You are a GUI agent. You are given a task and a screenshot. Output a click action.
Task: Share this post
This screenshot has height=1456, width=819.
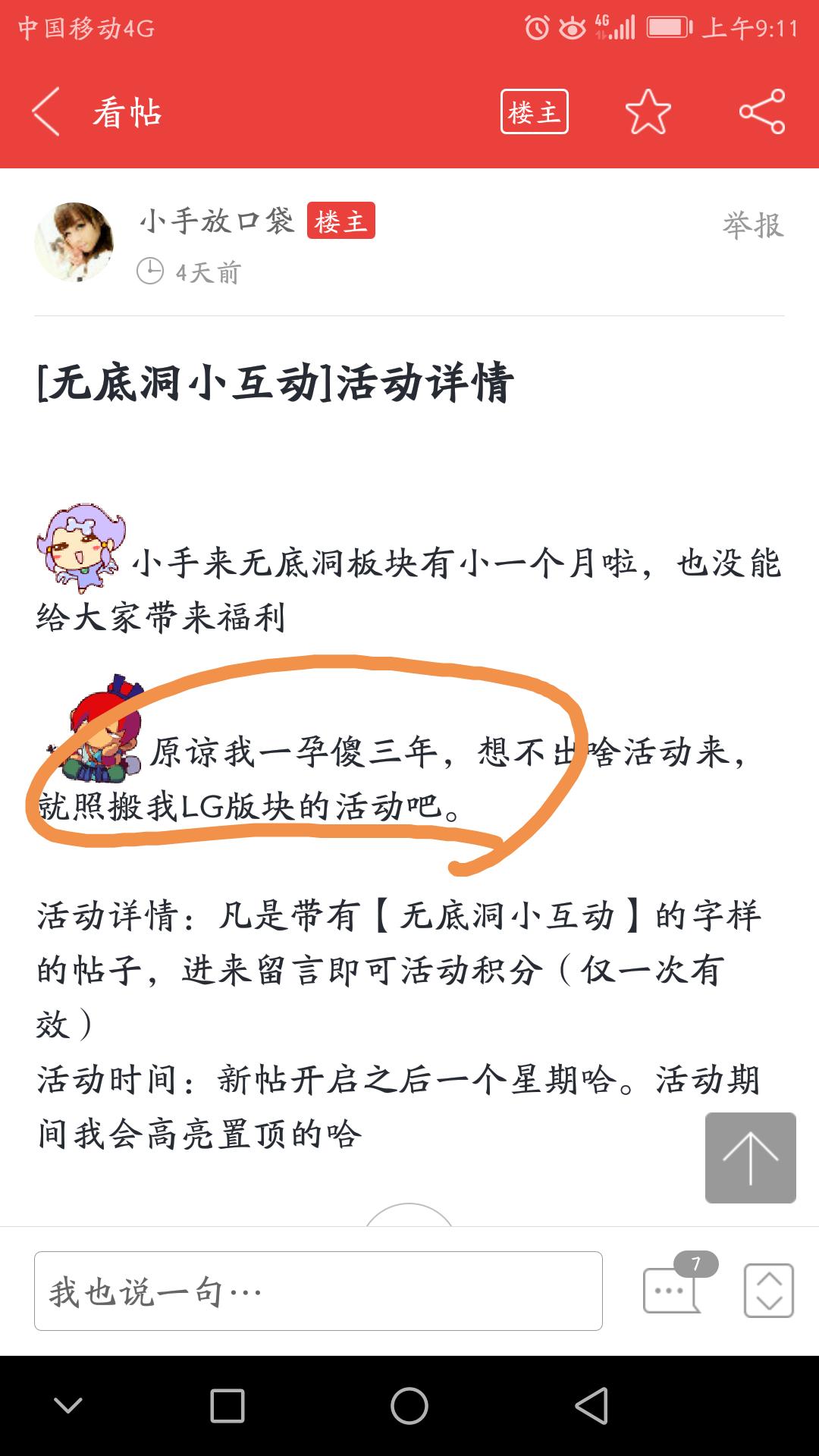pos(762,112)
